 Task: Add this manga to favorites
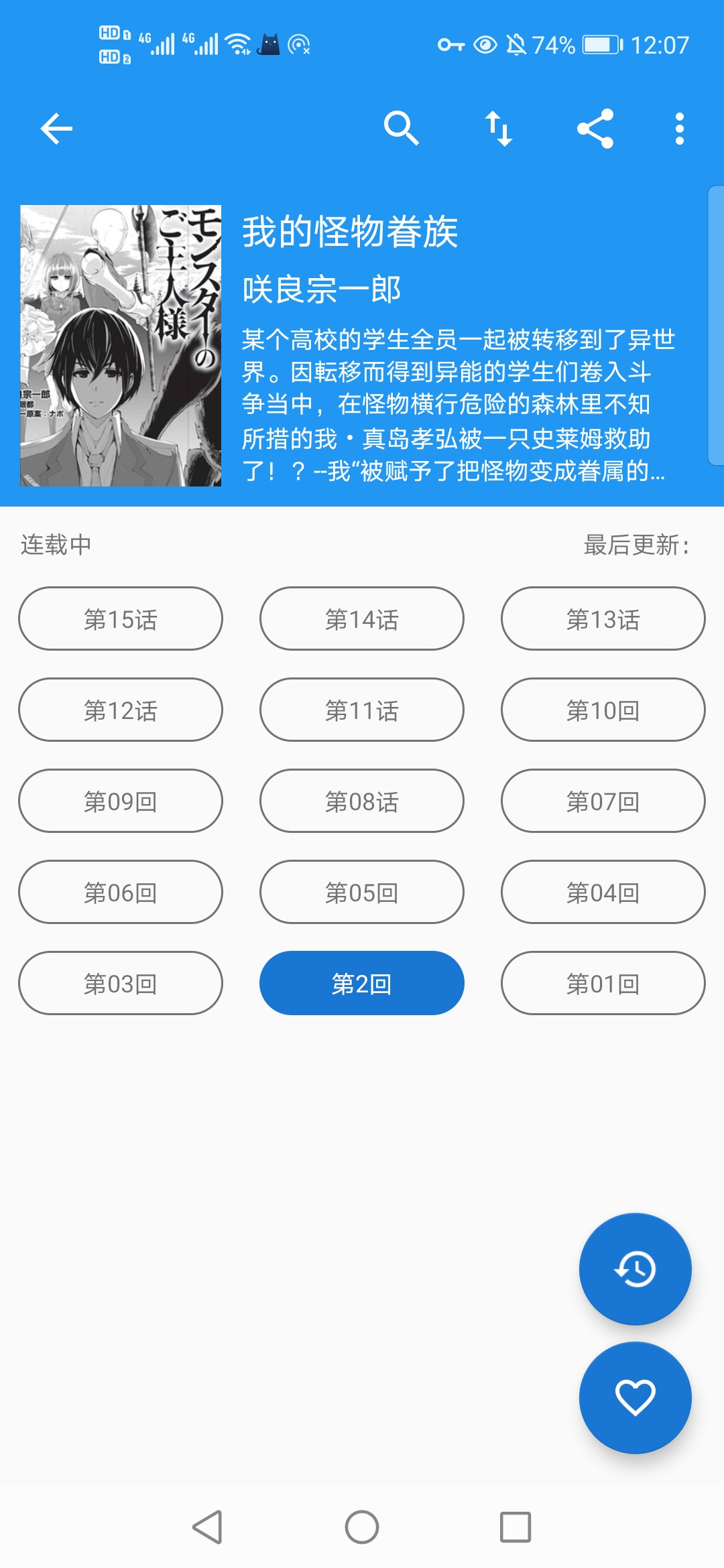pyautogui.click(x=635, y=1398)
